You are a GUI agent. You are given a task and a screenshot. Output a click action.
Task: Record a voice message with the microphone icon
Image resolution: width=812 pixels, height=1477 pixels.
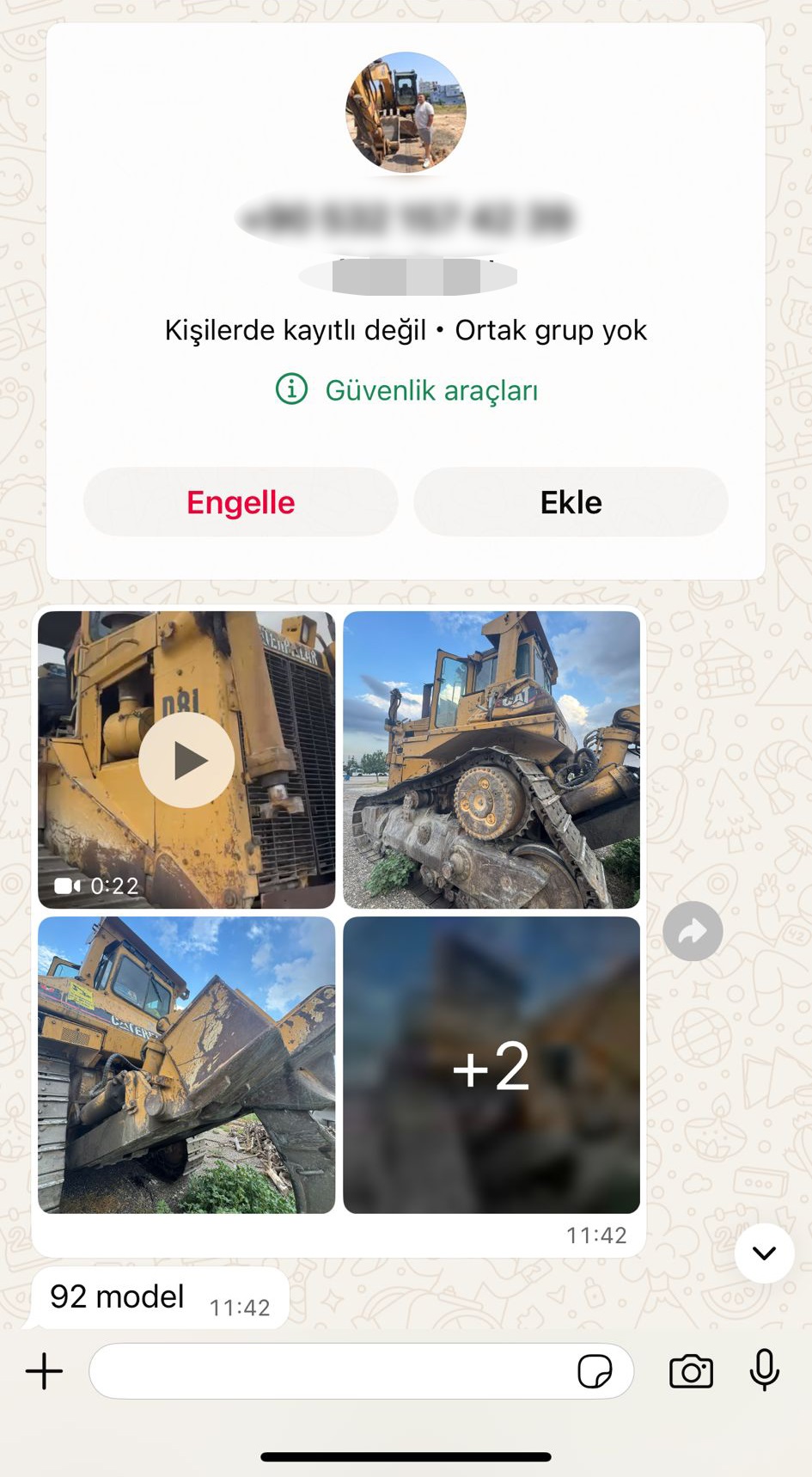click(x=765, y=1371)
